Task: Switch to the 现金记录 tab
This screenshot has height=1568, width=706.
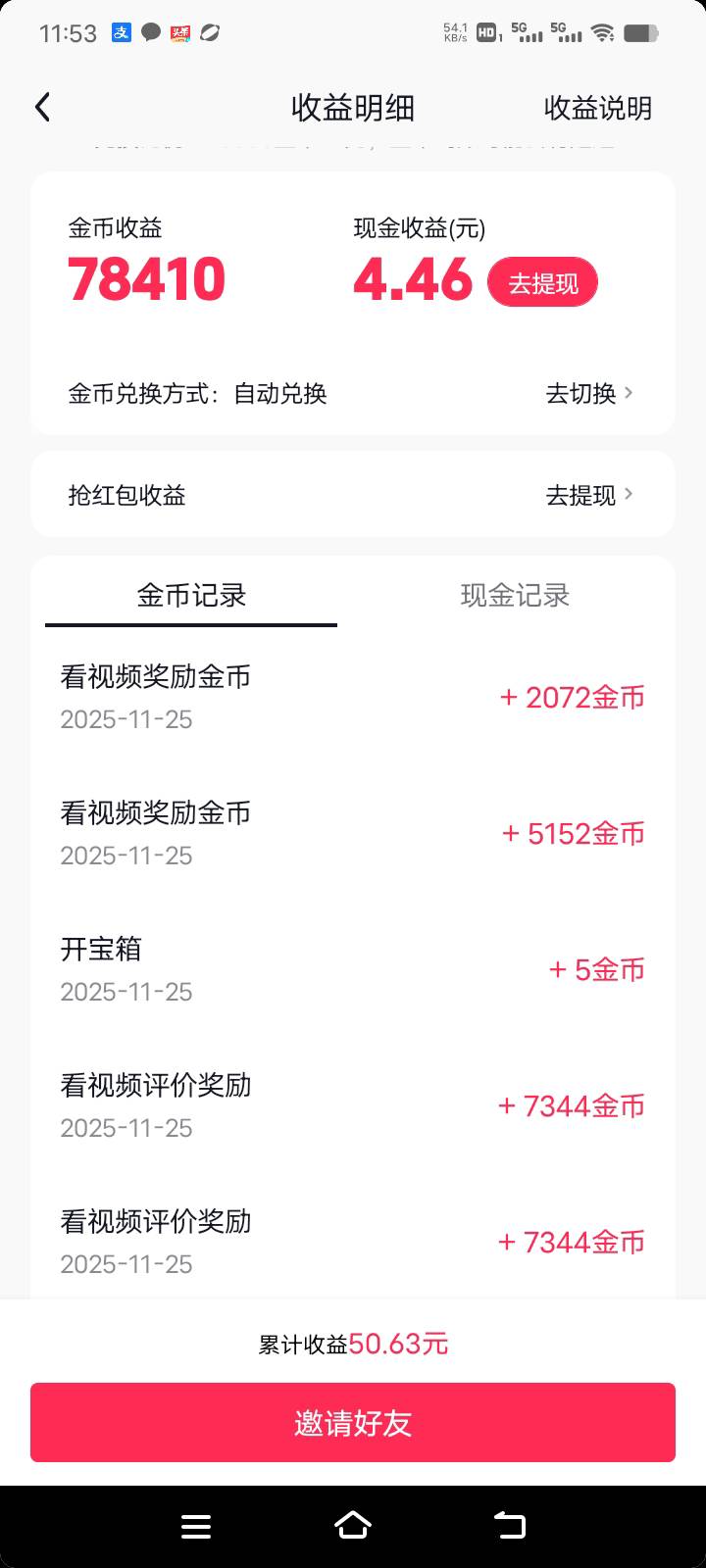Action: coord(515,596)
